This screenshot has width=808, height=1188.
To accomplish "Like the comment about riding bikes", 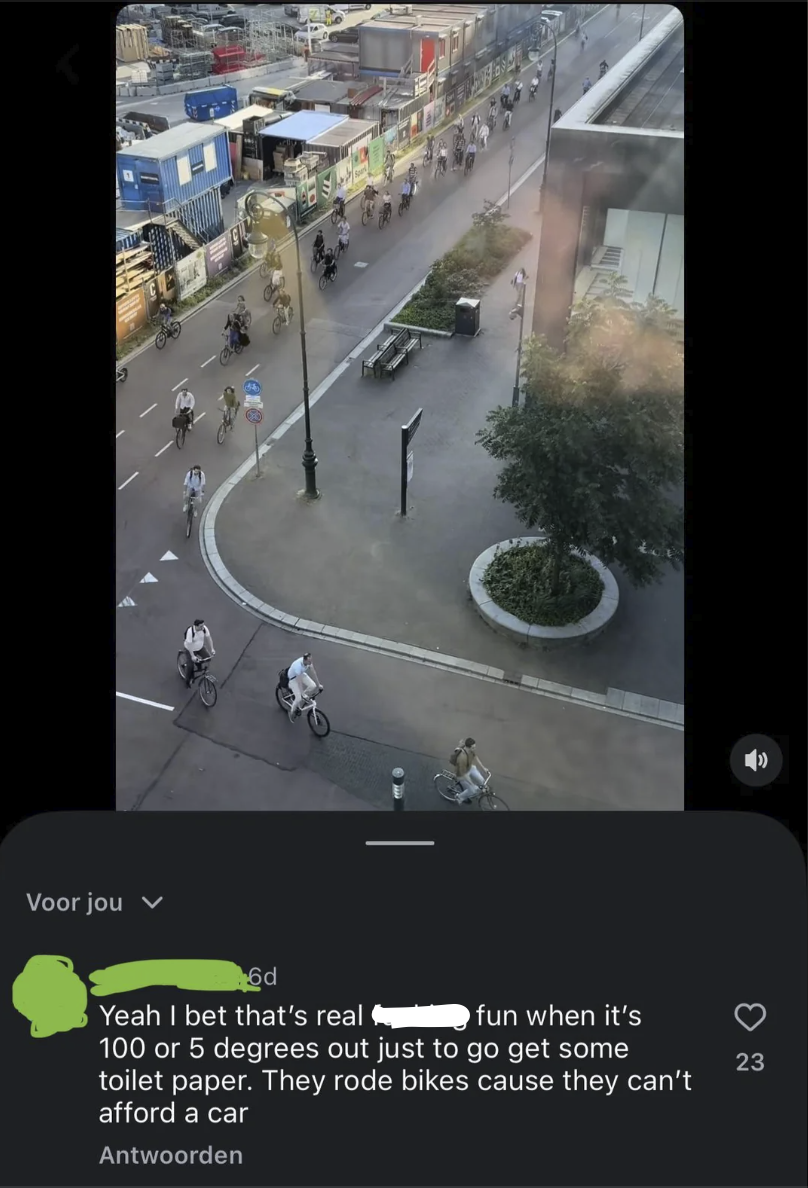I will pos(750,1017).
